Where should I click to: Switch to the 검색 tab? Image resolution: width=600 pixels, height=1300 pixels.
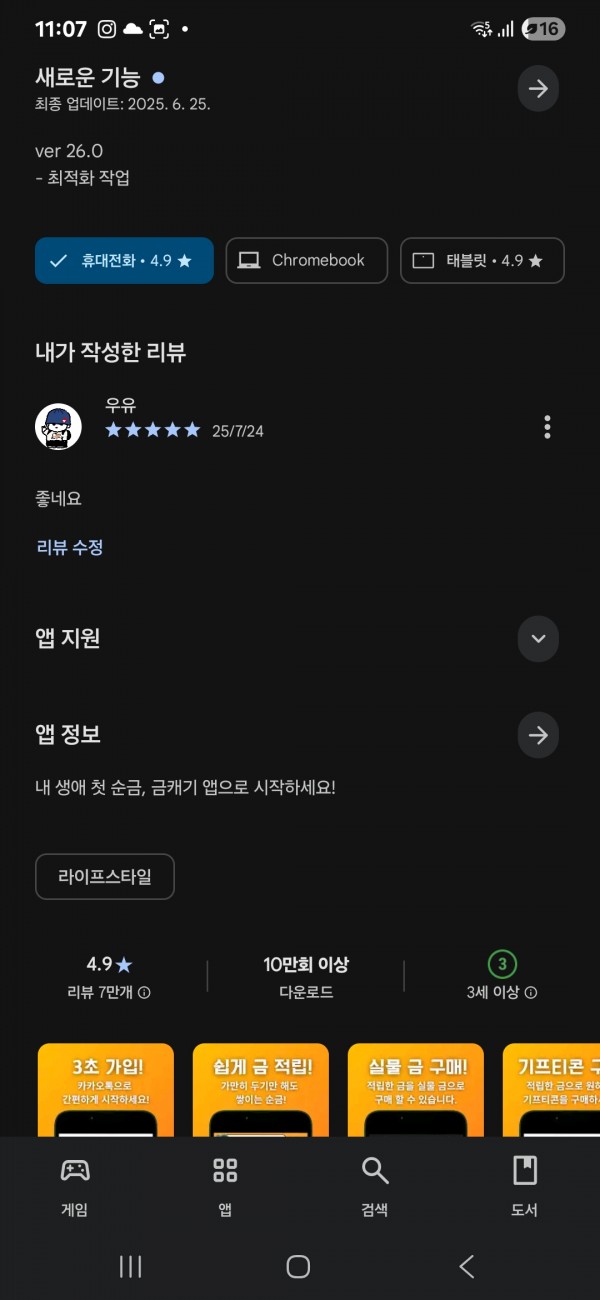click(375, 1186)
